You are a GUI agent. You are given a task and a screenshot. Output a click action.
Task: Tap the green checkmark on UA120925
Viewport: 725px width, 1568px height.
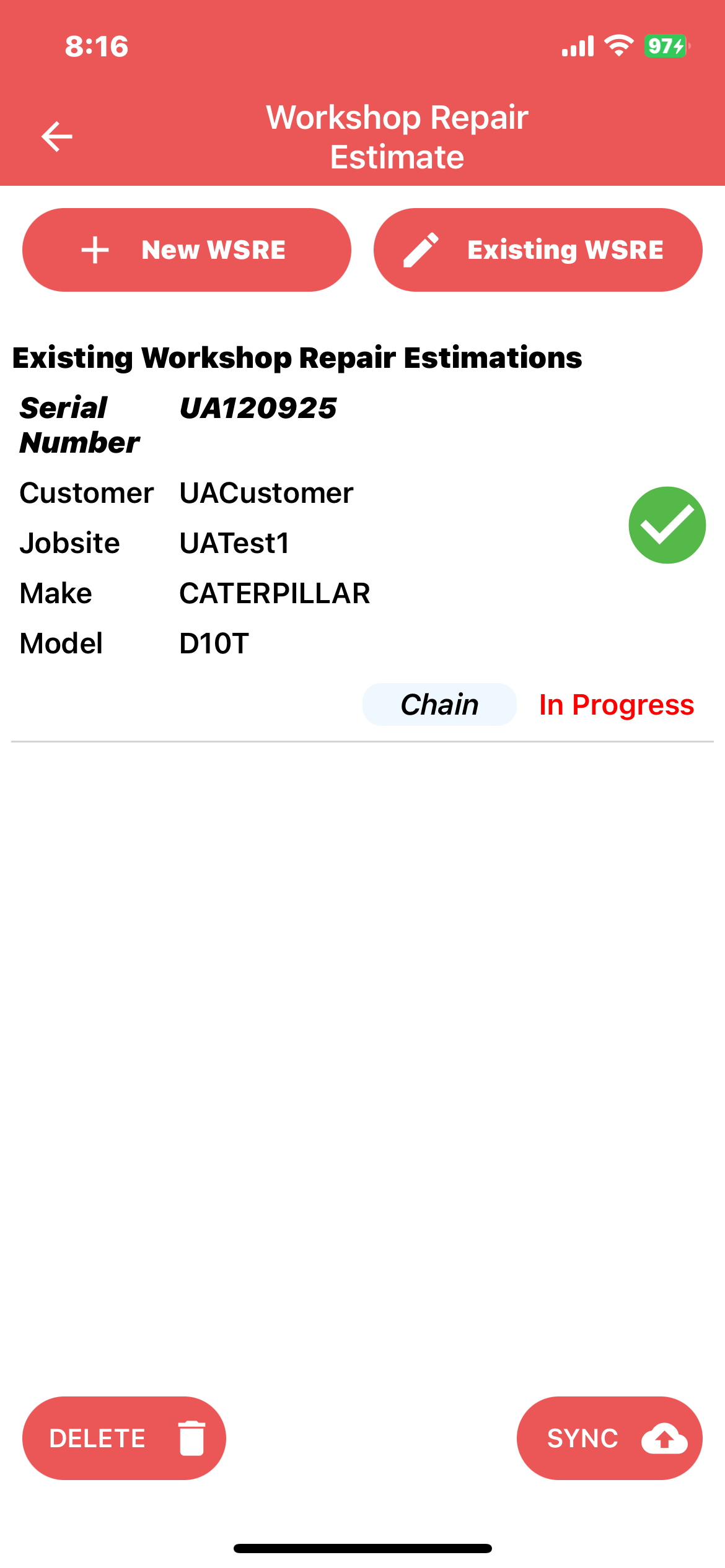(667, 525)
